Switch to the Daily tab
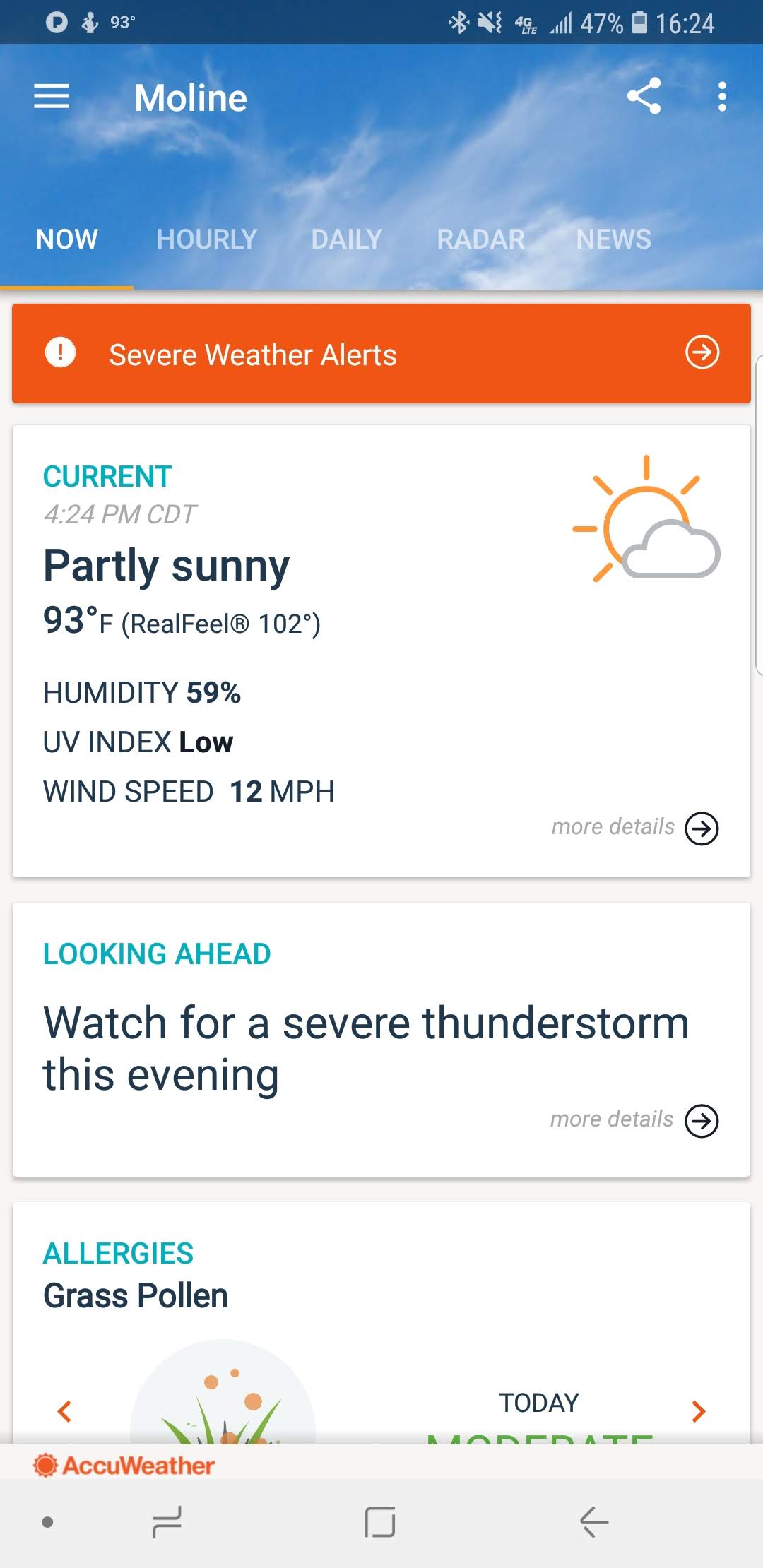The width and height of the screenshot is (763, 1568). [x=346, y=239]
